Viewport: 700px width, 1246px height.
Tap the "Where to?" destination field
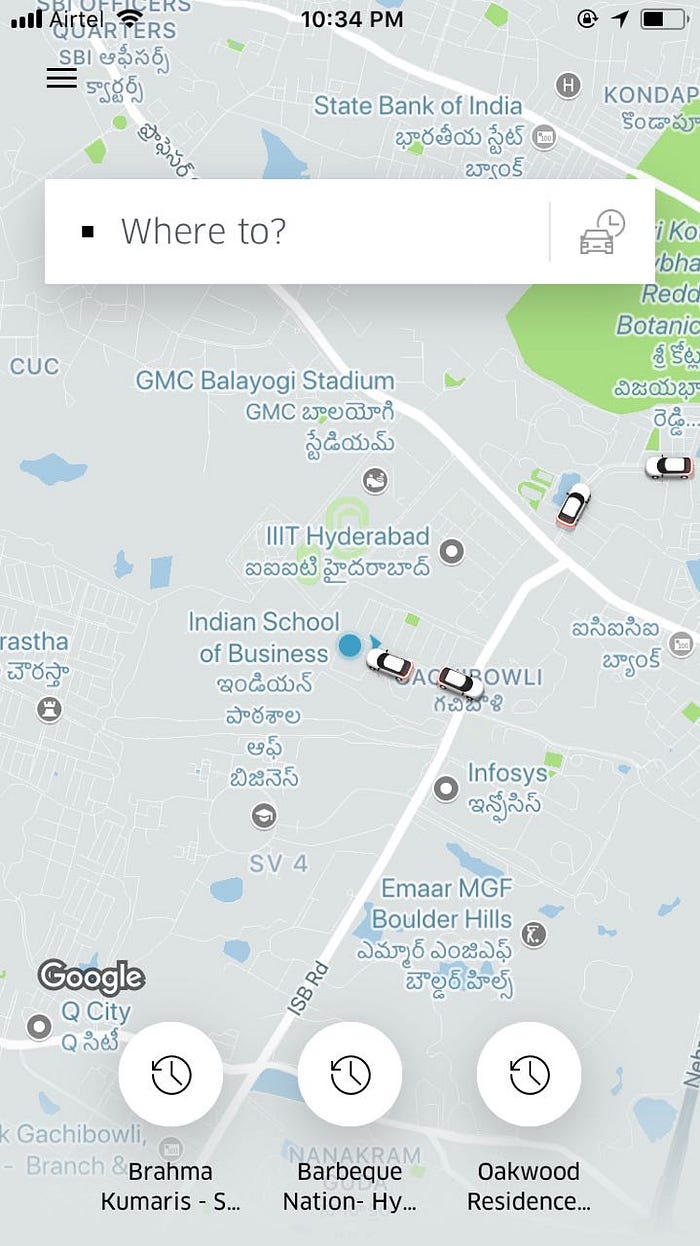tap(300, 232)
